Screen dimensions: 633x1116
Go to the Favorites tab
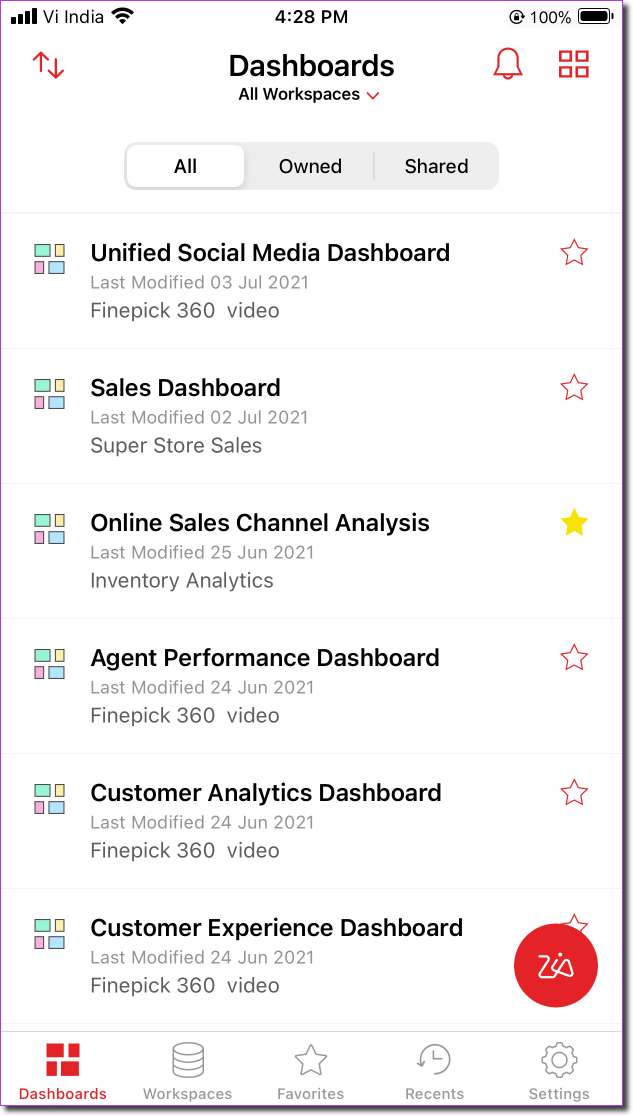coord(310,1073)
